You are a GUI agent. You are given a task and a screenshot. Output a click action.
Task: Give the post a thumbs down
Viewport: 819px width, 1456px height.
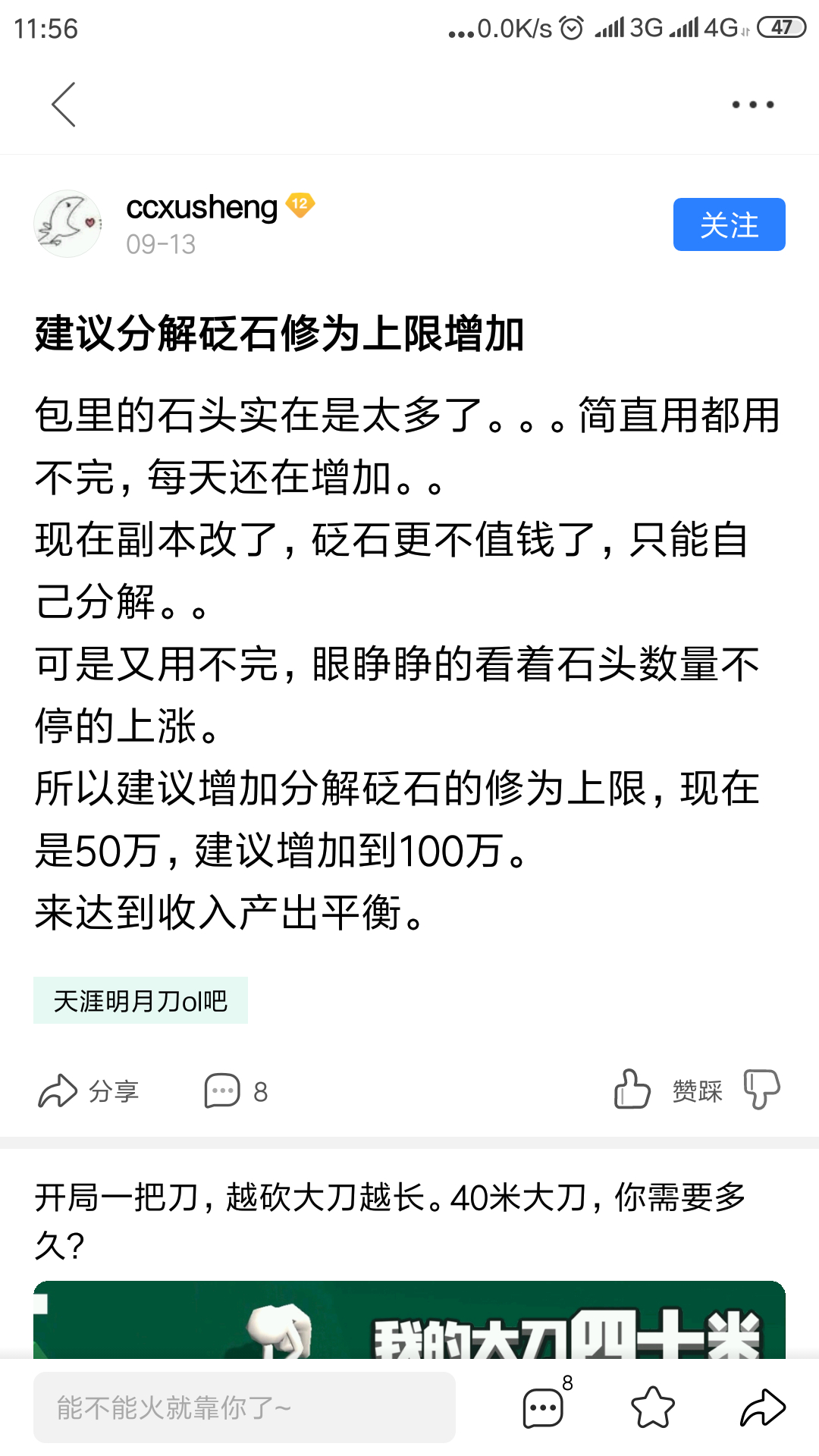761,1090
